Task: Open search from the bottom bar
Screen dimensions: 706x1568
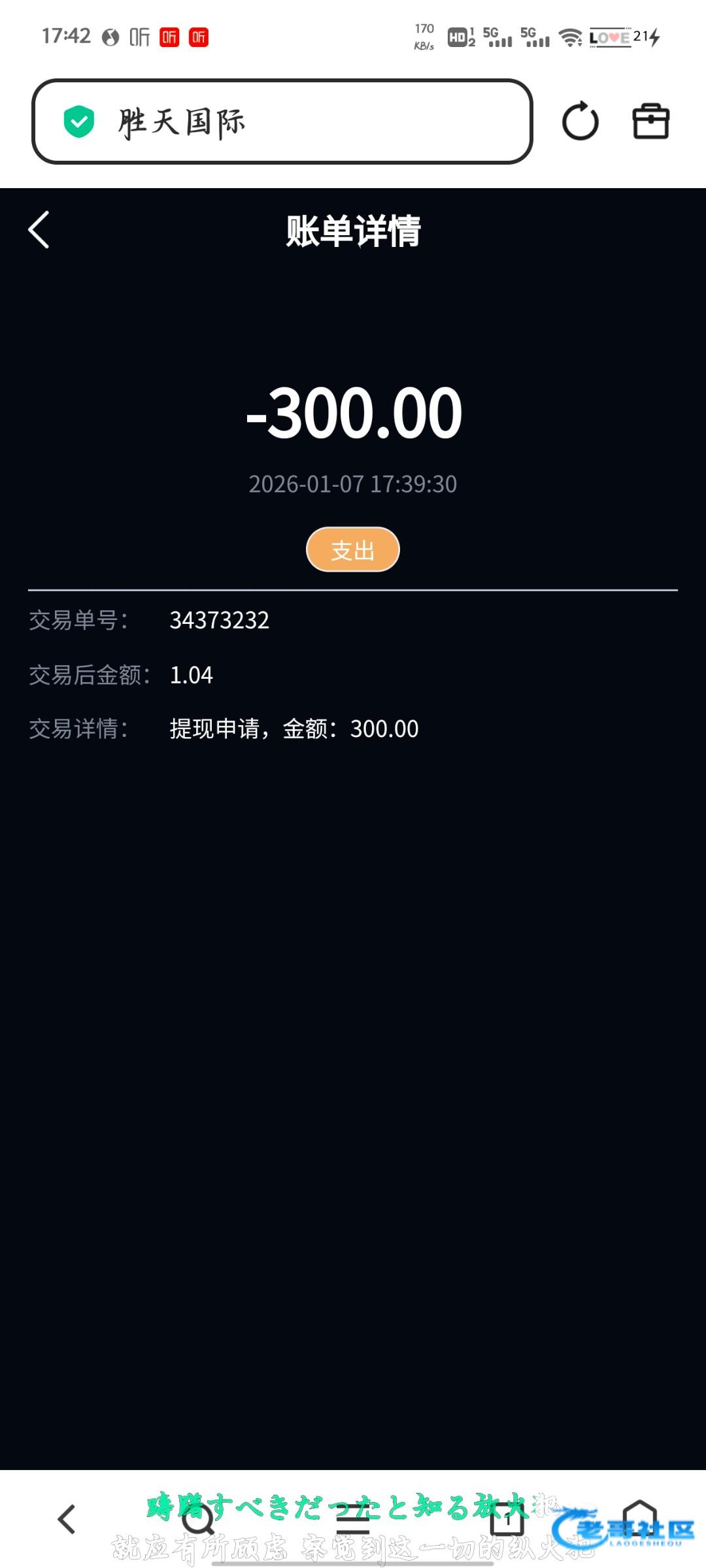Action: coord(198,1518)
